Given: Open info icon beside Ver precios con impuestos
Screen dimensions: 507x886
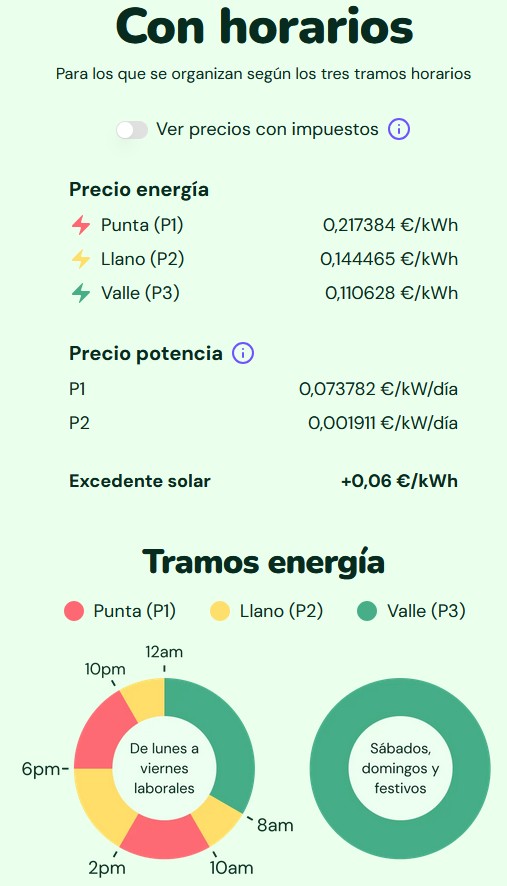Looking at the screenshot, I should point(398,129).
